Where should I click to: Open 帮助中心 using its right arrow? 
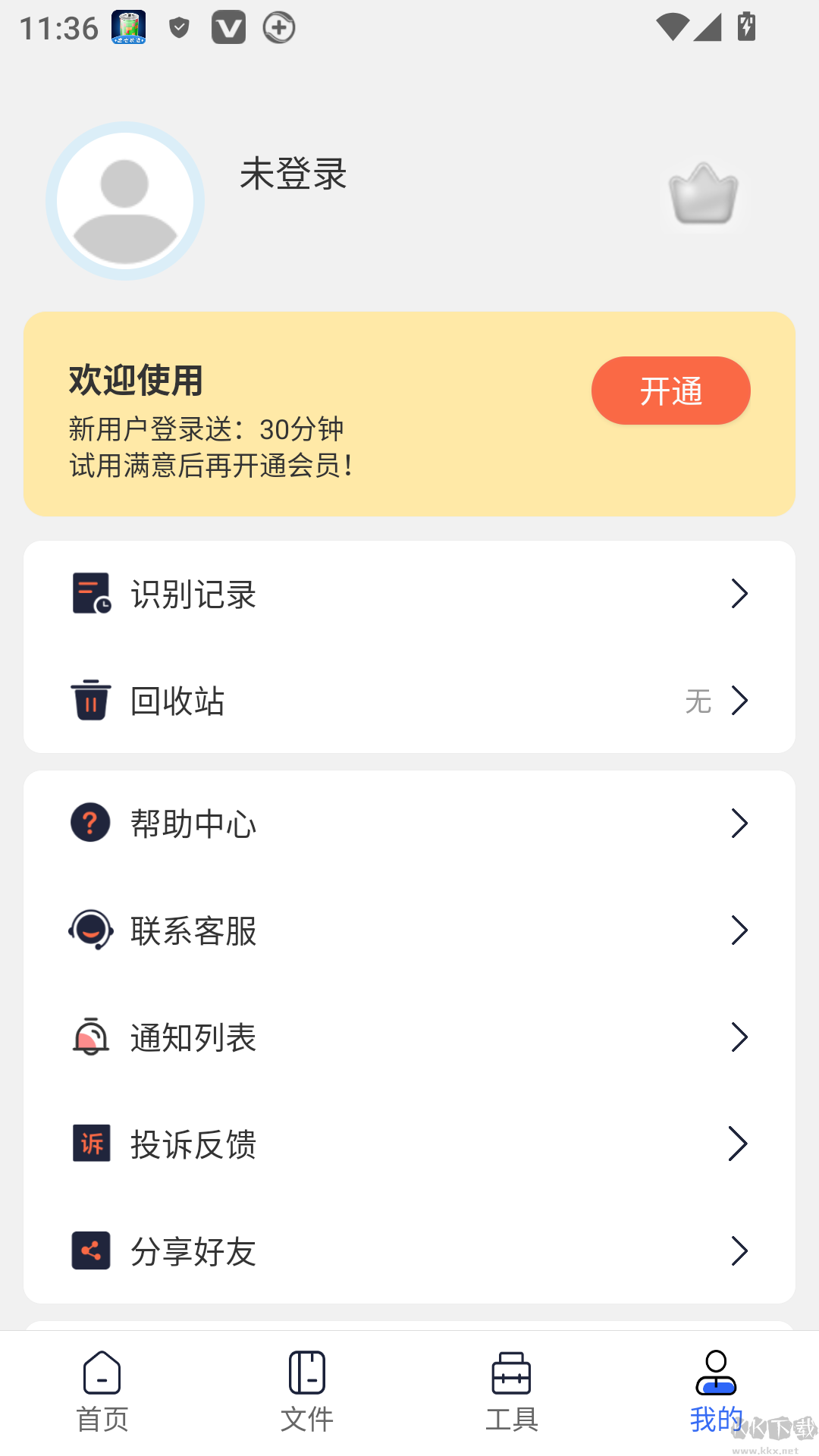(x=739, y=823)
